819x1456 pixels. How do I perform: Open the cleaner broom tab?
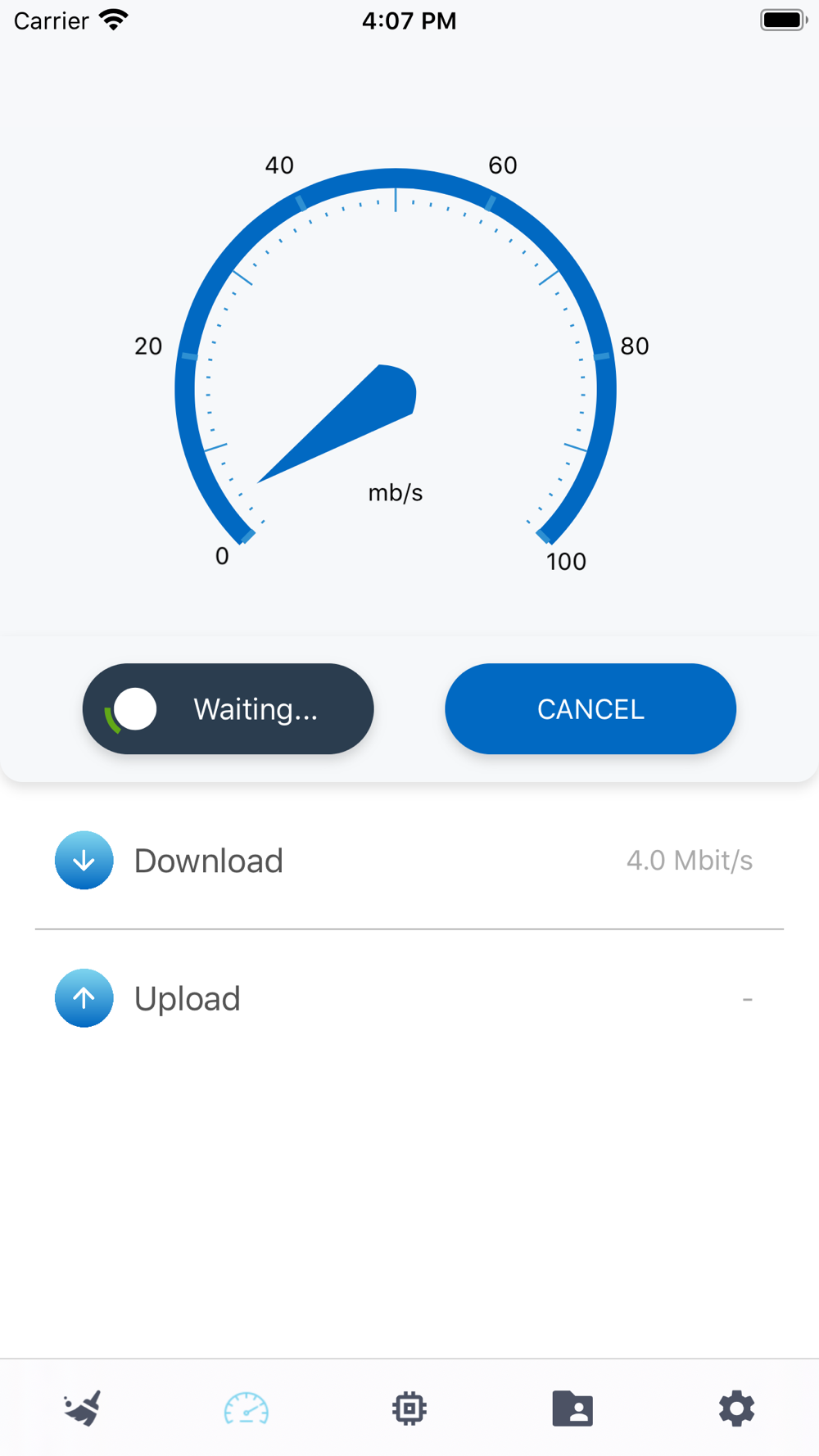pos(82,1409)
